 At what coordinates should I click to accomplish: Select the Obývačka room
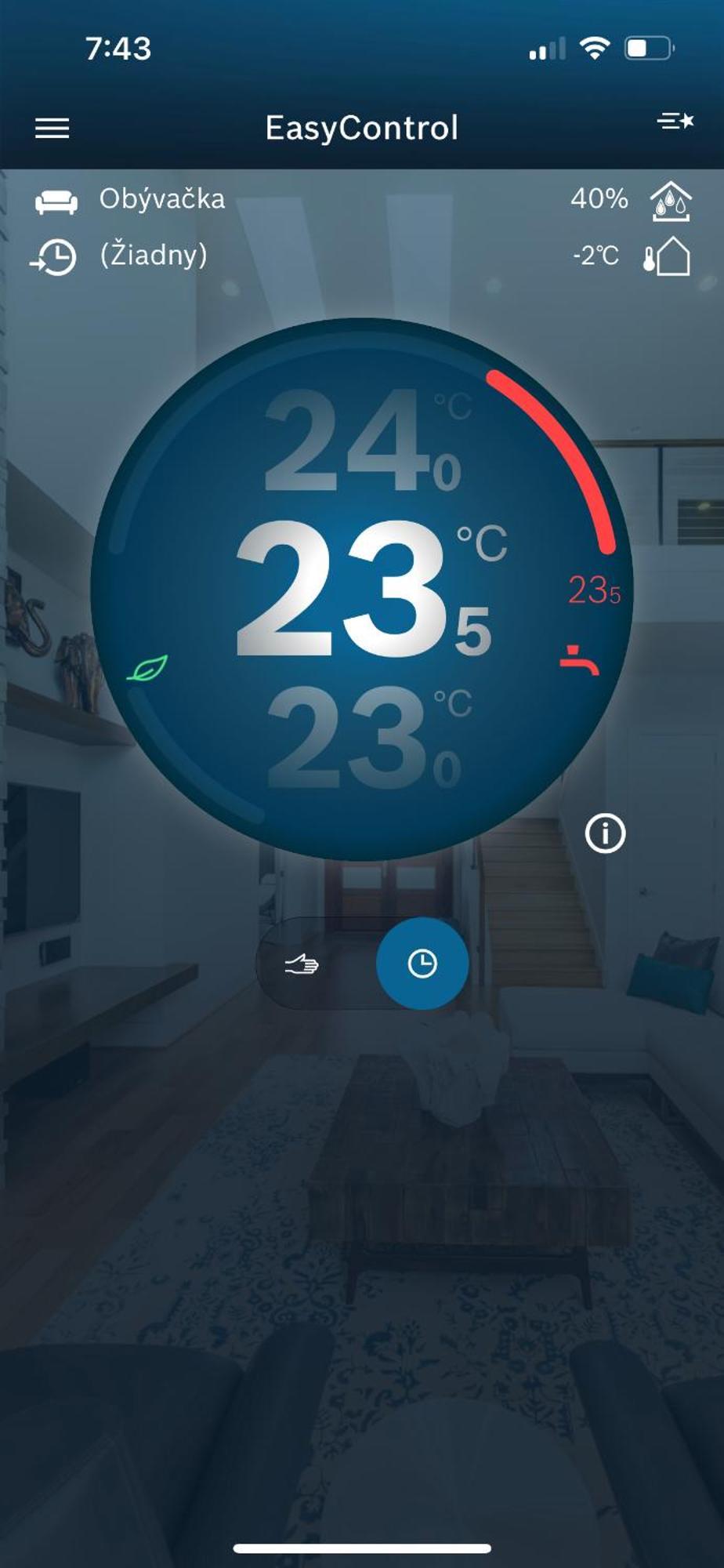pyautogui.click(x=161, y=199)
